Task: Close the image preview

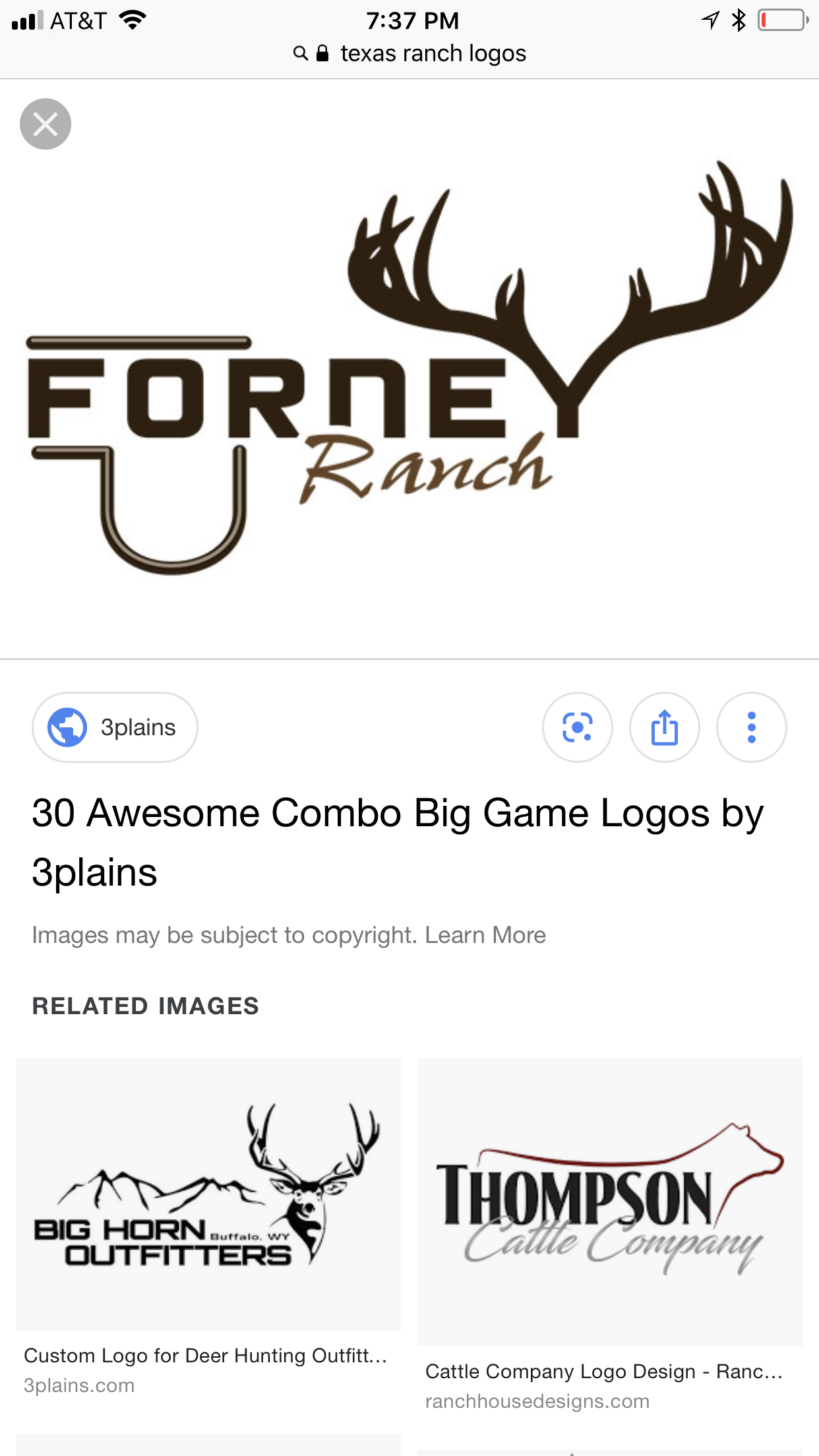Action: [45, 124]
